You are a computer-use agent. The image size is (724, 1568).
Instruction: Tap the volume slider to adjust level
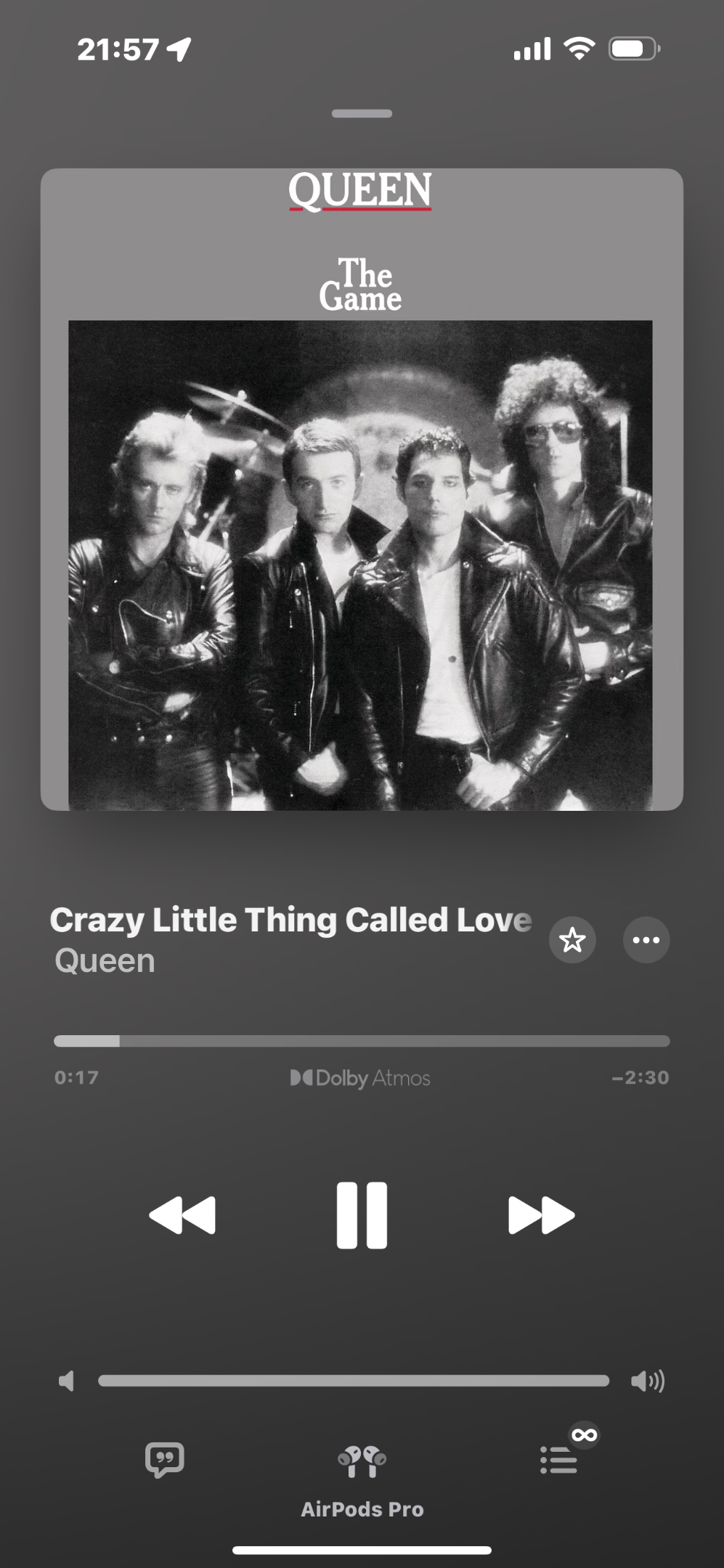click(x=354, y=1381)
